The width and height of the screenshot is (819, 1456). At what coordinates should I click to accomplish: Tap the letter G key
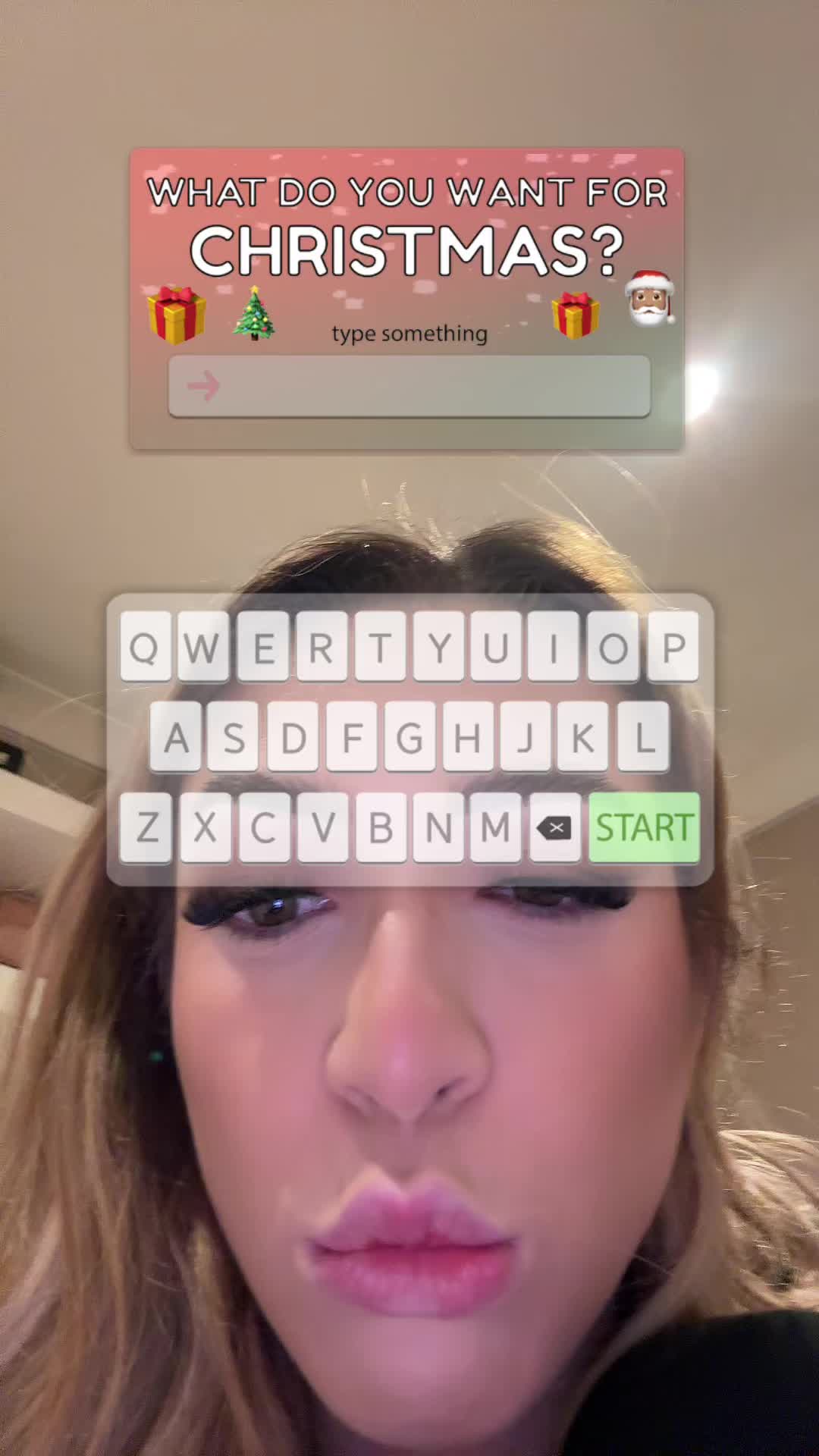(x=409, y=737)
